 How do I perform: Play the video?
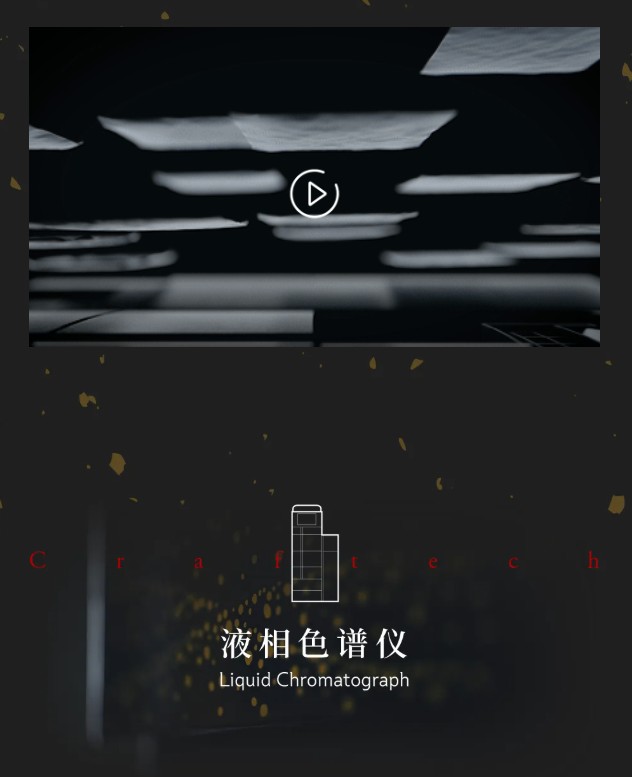(x=315, y=194)
